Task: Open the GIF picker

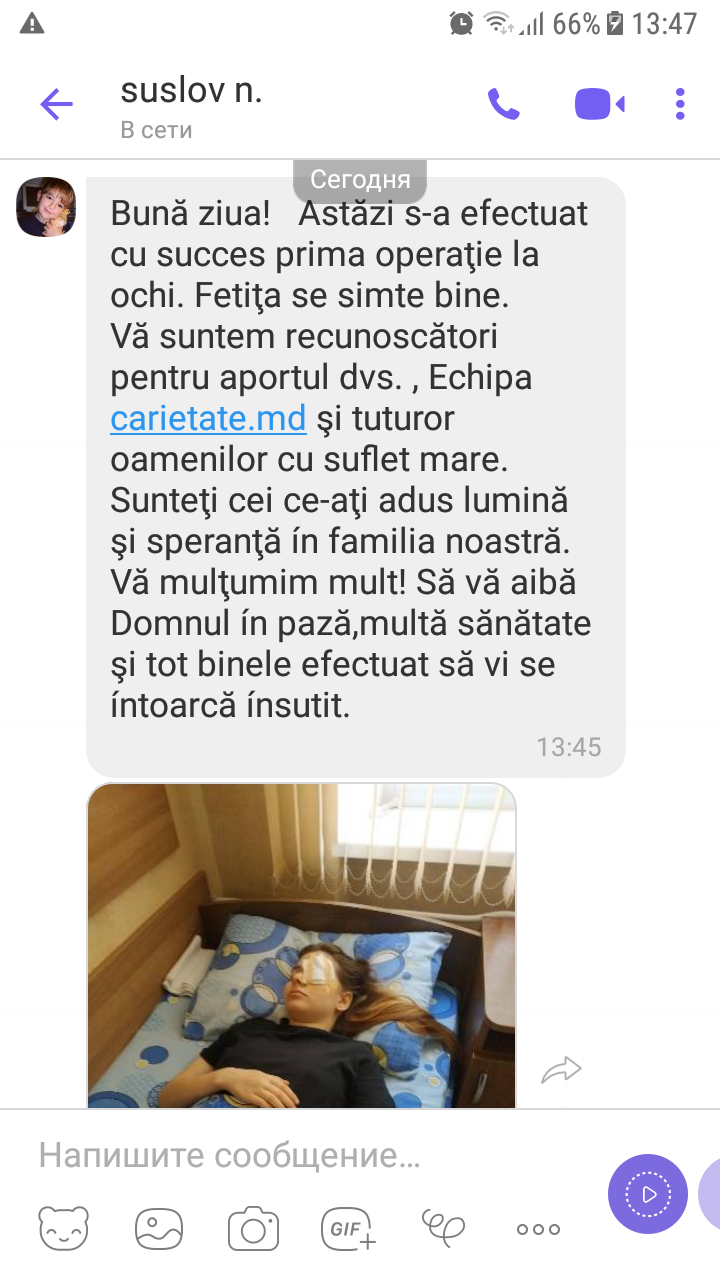Action: pyautogui.click(x=347, y=1229)
